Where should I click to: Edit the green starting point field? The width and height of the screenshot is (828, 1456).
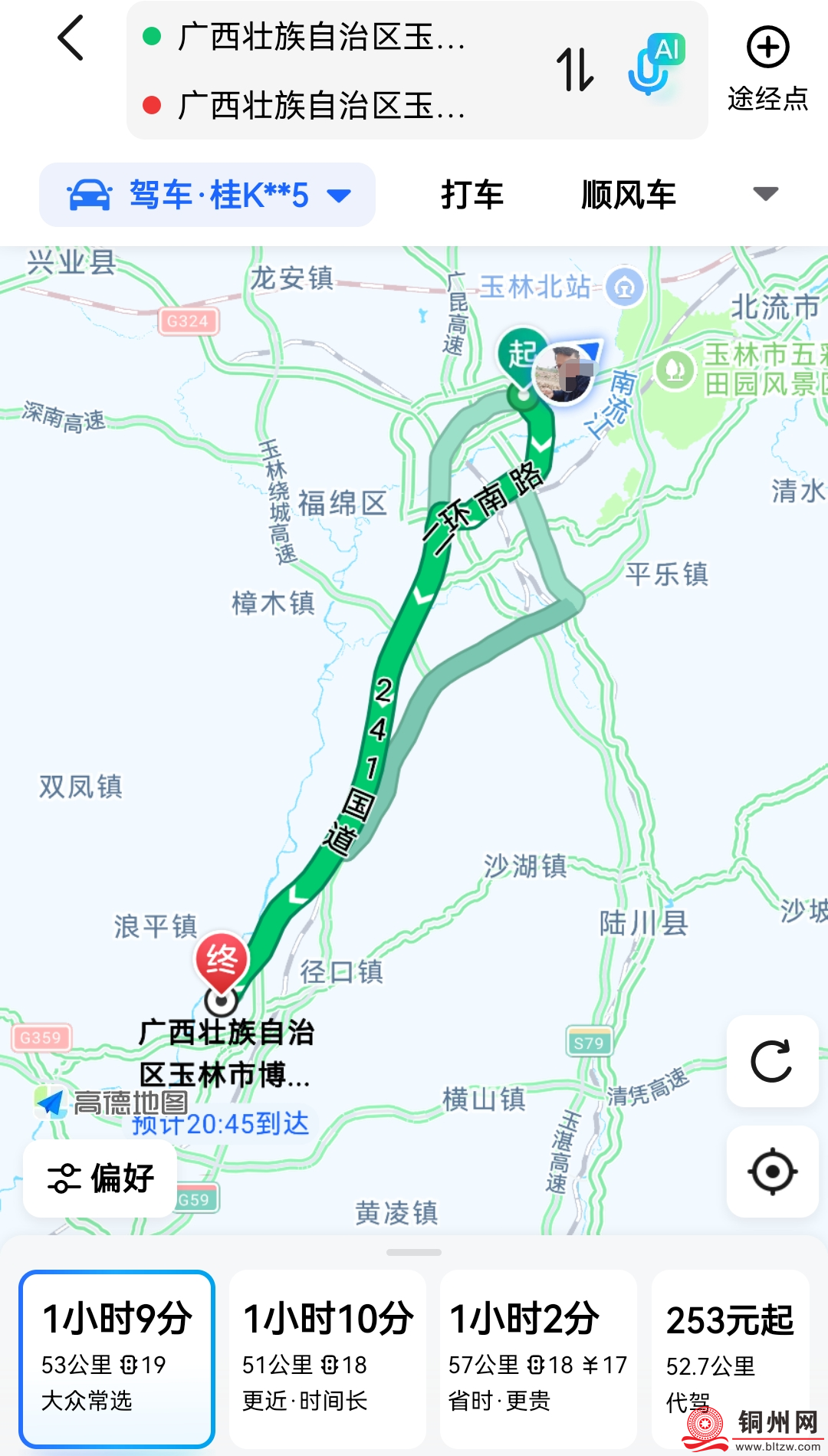click(x=322, y=37)
